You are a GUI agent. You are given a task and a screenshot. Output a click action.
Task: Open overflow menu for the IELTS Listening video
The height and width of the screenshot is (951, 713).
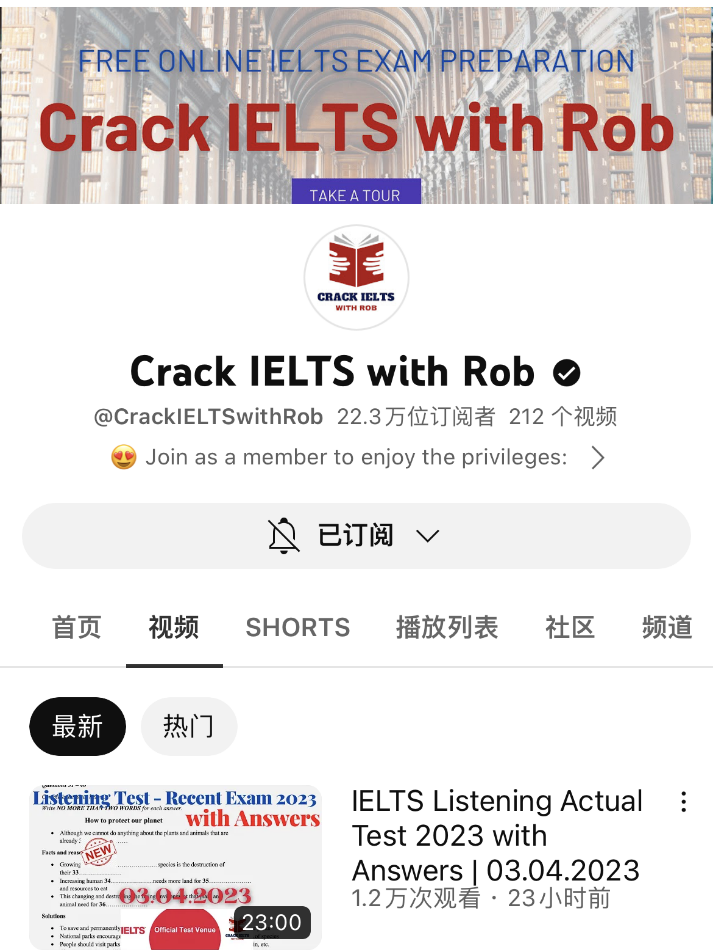click(x=684, y=802)
